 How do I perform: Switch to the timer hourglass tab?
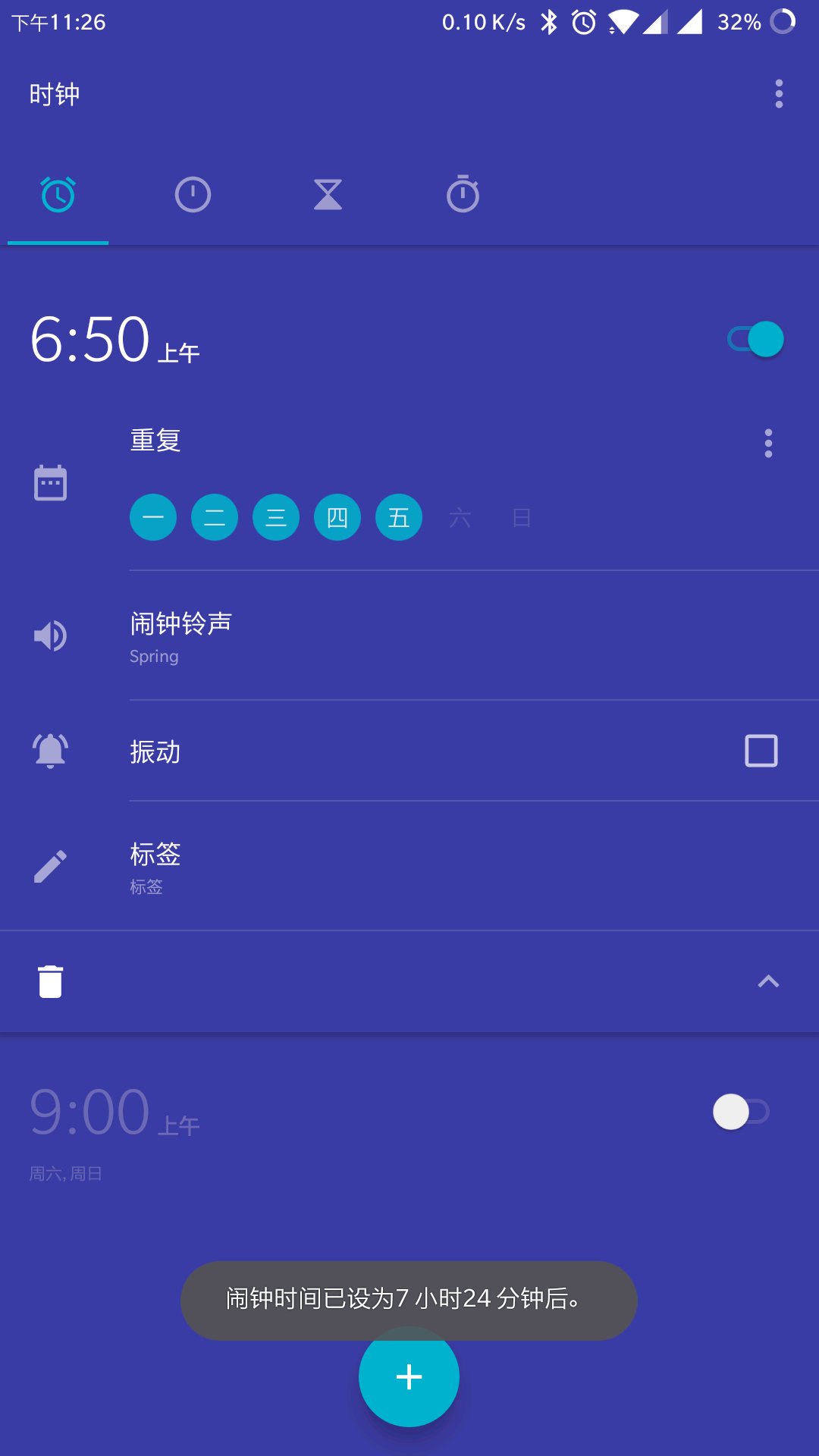[328, 195]
